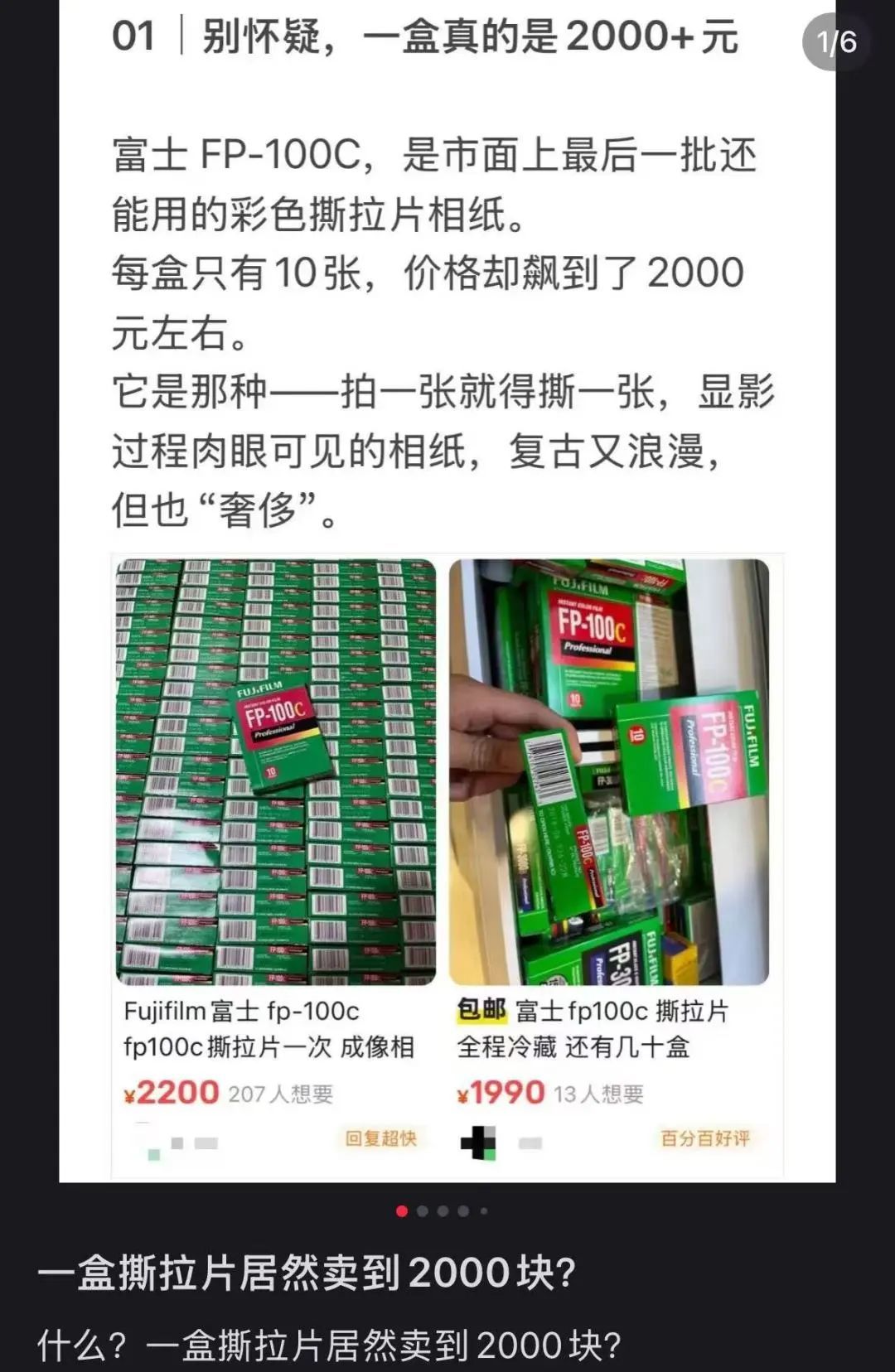
Task: Tap the yellow 回复超快 seller badge
Action: [x=381, y=1139]
